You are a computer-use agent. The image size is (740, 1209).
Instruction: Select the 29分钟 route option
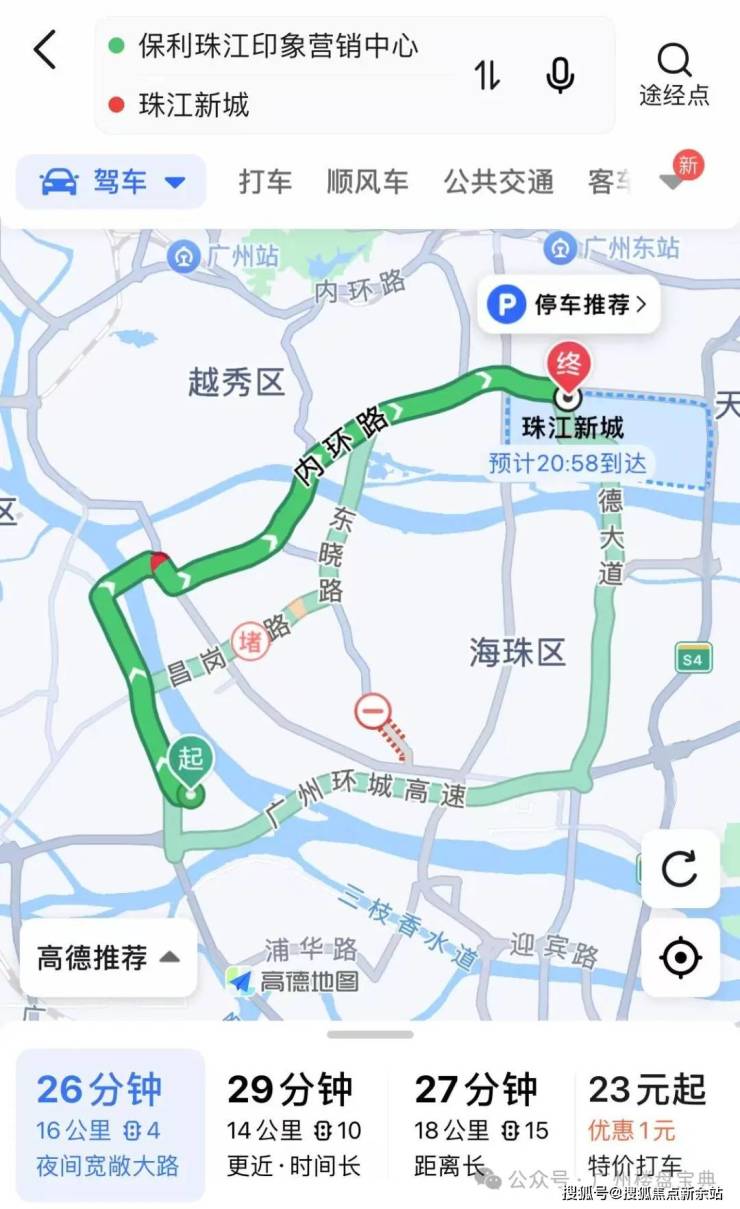click(x=294, y=1124)
